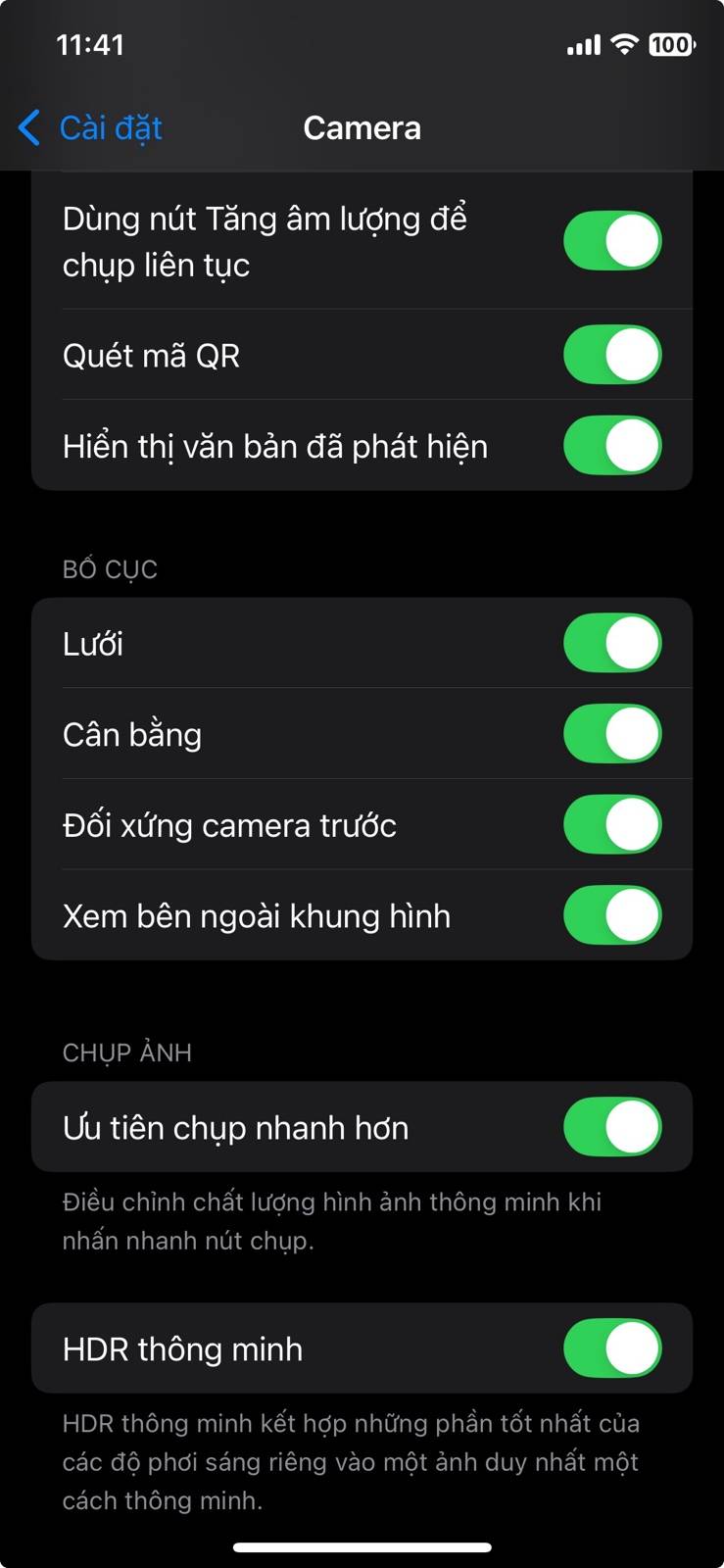Tap the cellular signal icon
Screen dimensions: 724x1568
click(583, 44)
